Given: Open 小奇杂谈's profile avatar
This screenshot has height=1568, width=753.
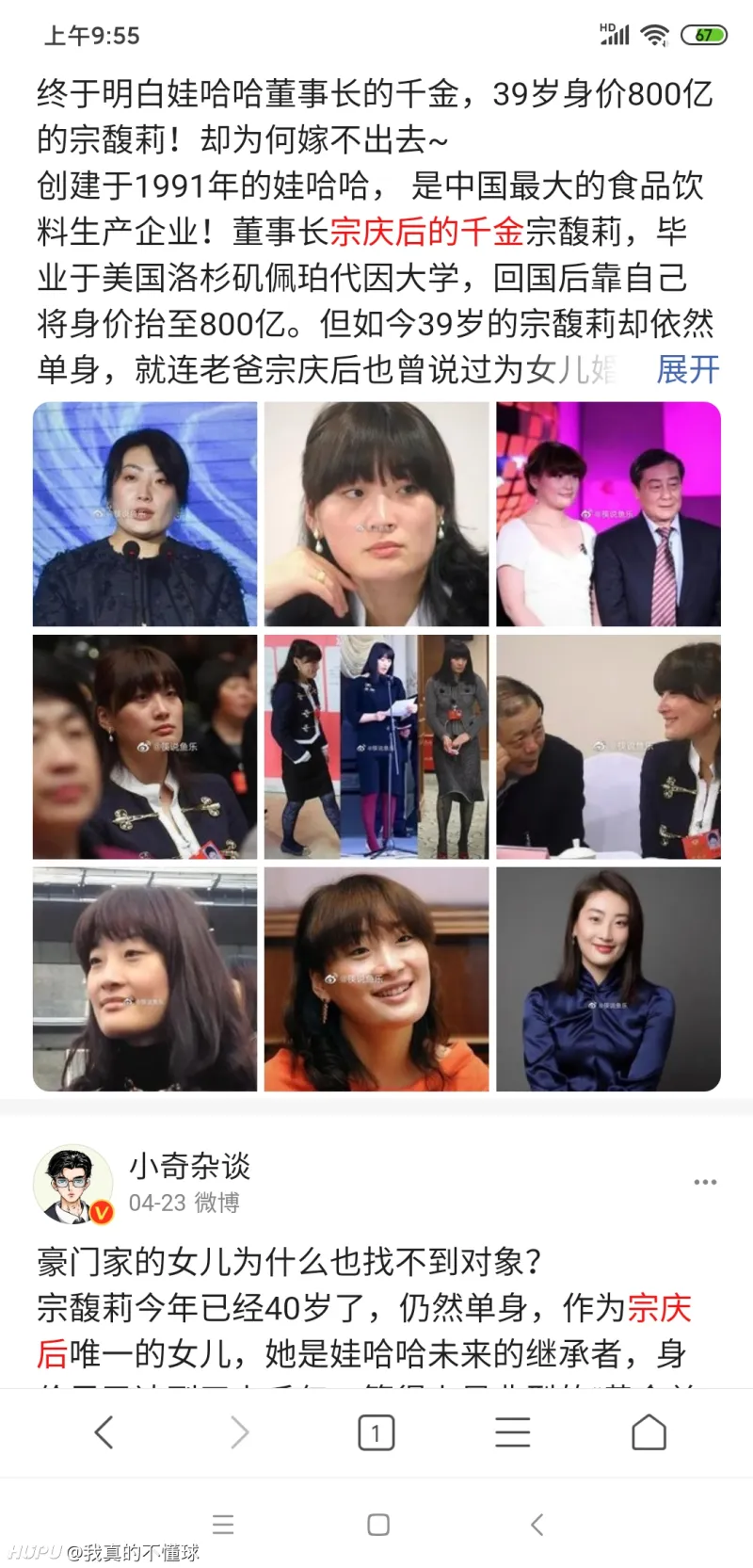Looking at the screenshot, I should tap(73, 1185).
